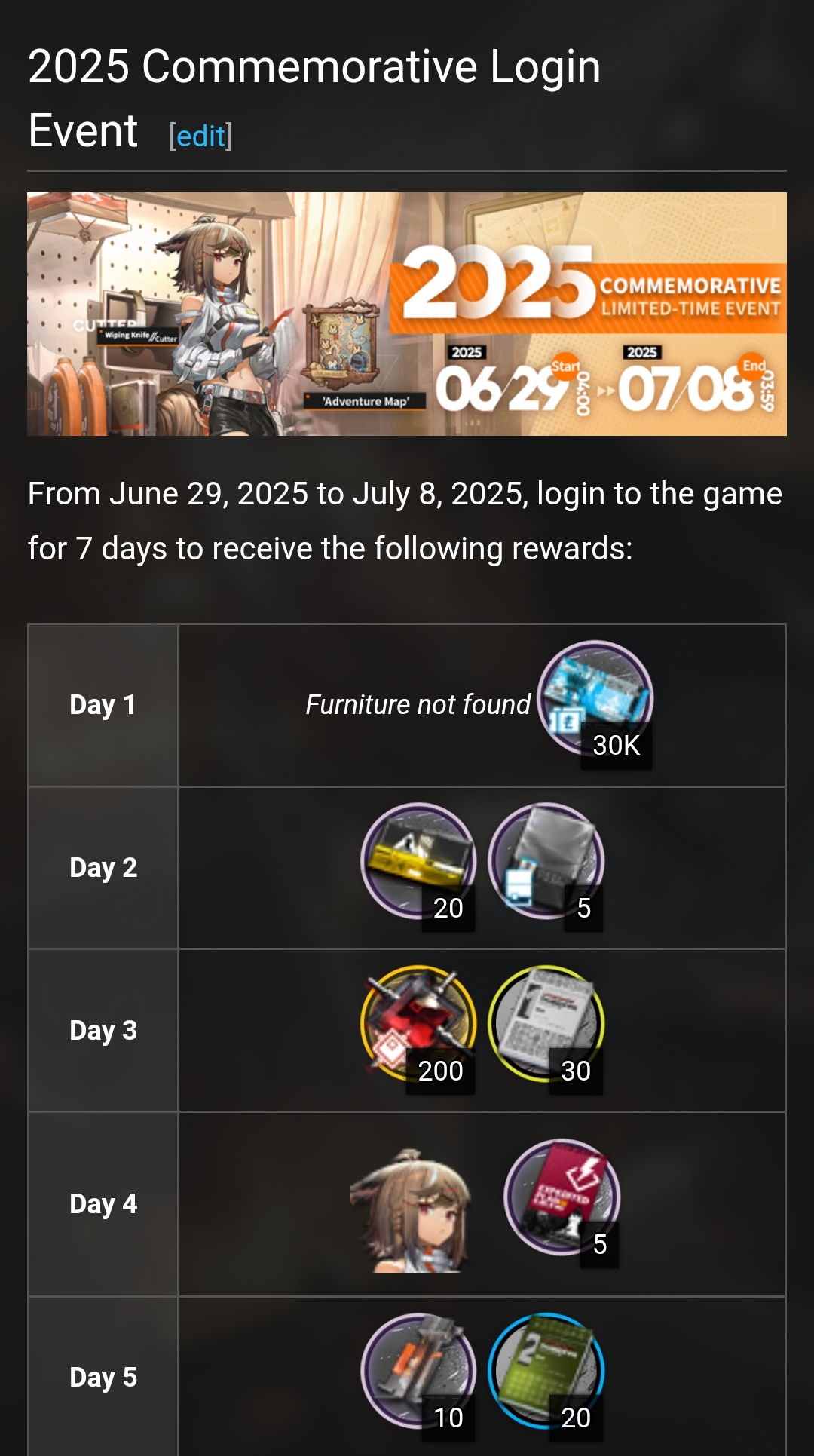
Task: Open the Day 5 item with quantity 10
Action: click(418, 1371)
